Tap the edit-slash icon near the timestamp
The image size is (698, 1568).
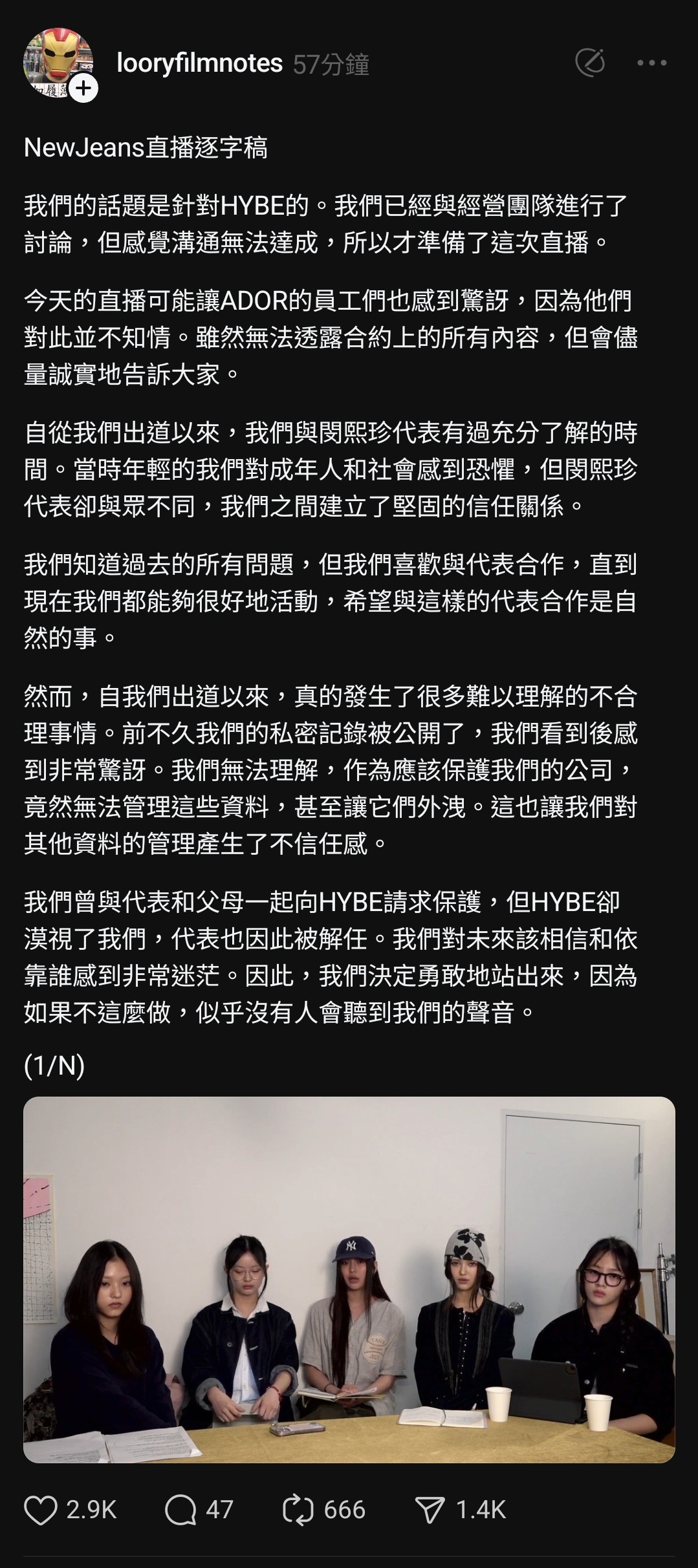[x=590, y=63]
